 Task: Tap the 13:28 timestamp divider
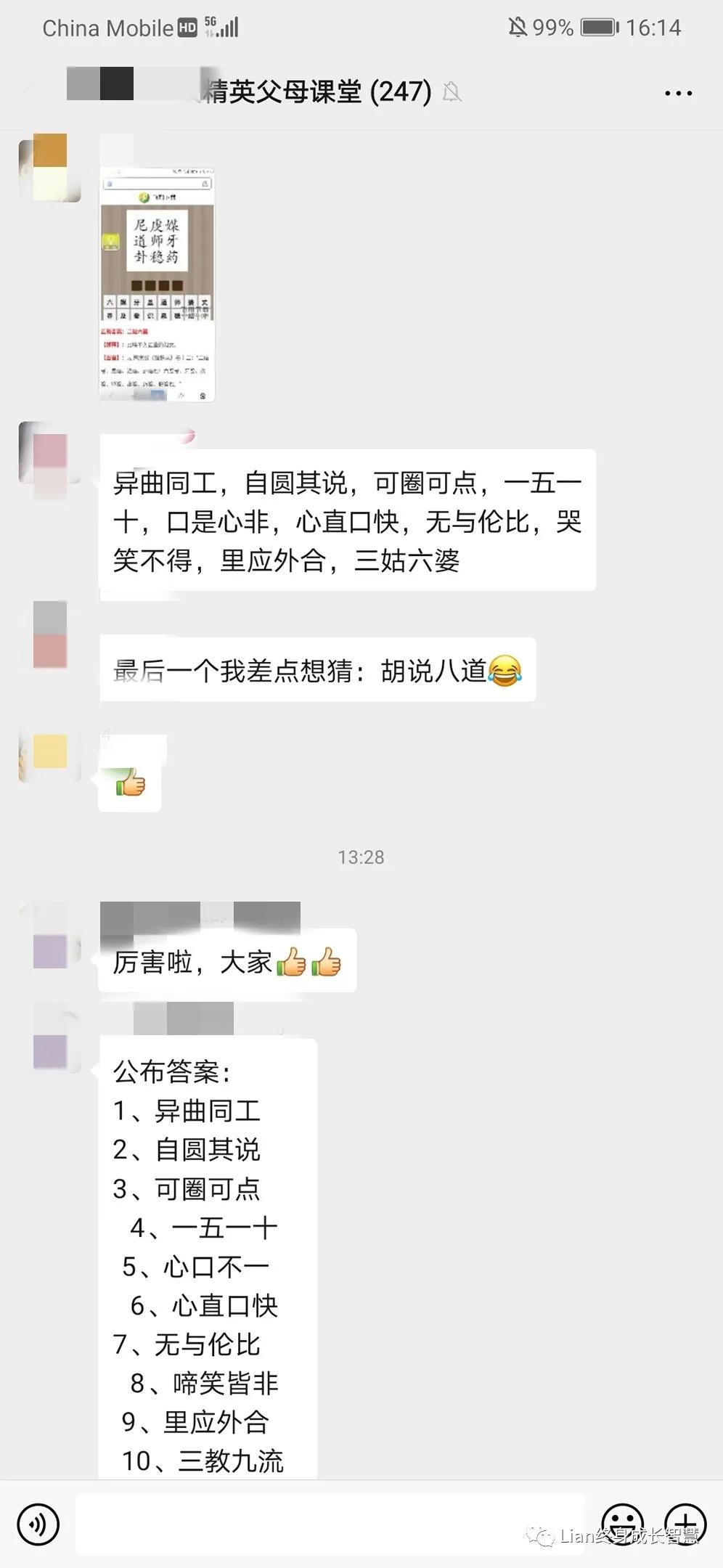pos(361,857)
